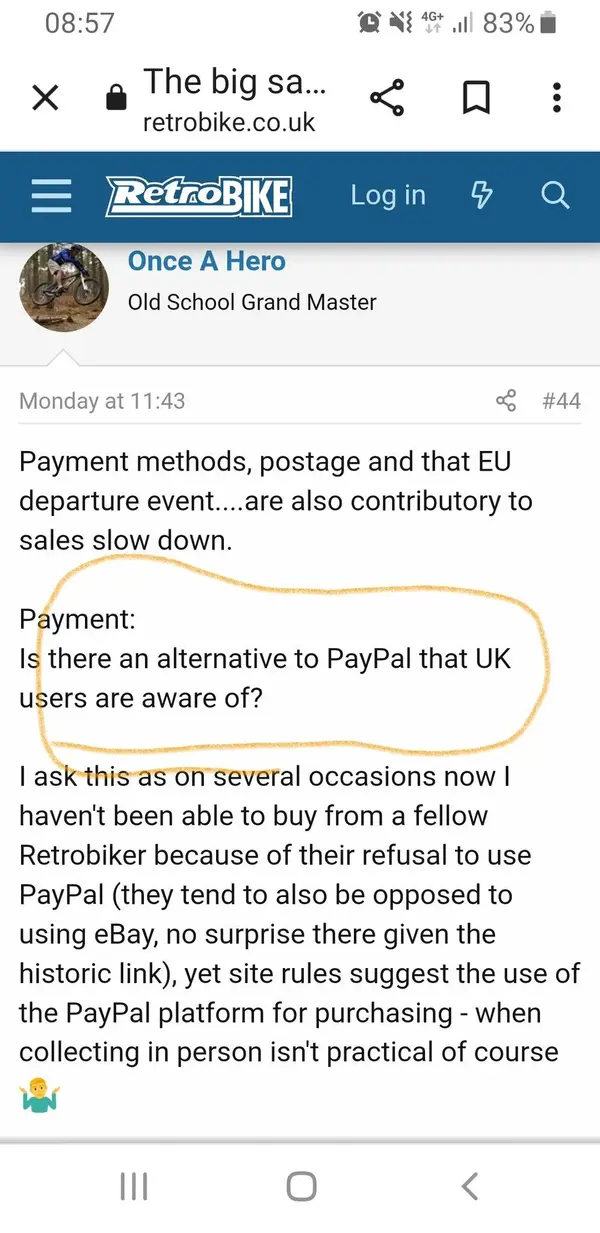
Task: Share post #44
Action: (x=506, y=401)
